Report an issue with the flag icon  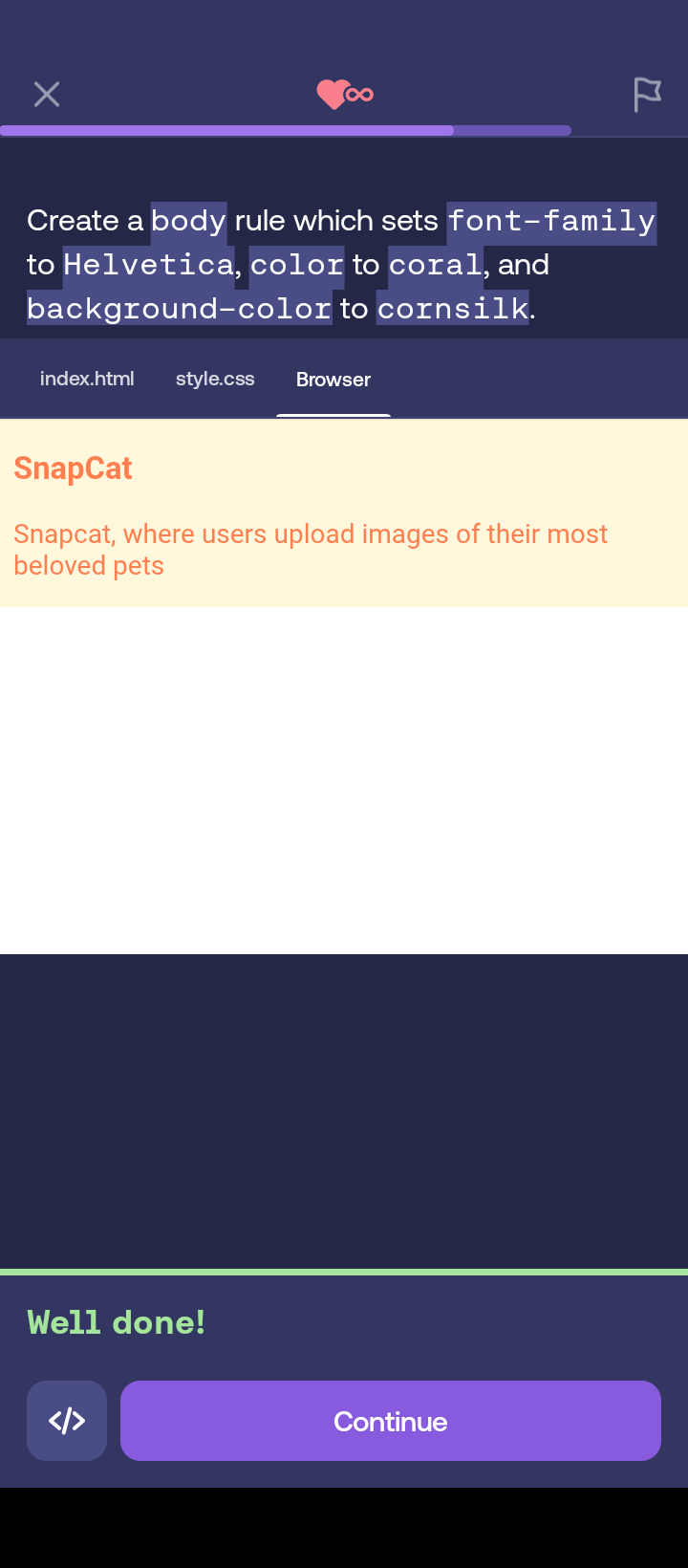point(647,94)
